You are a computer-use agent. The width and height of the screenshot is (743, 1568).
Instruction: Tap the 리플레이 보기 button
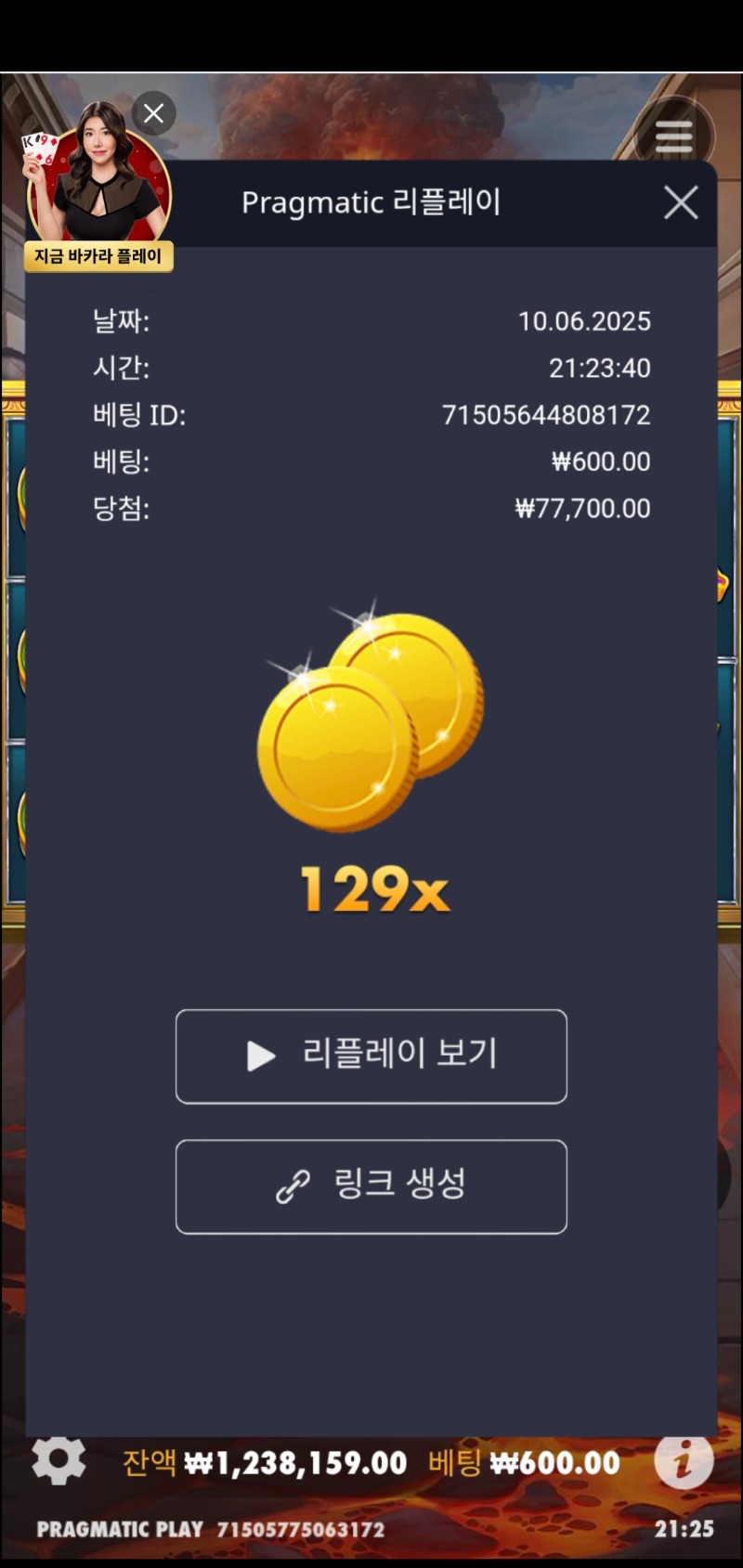click(x=371, y=1056)
